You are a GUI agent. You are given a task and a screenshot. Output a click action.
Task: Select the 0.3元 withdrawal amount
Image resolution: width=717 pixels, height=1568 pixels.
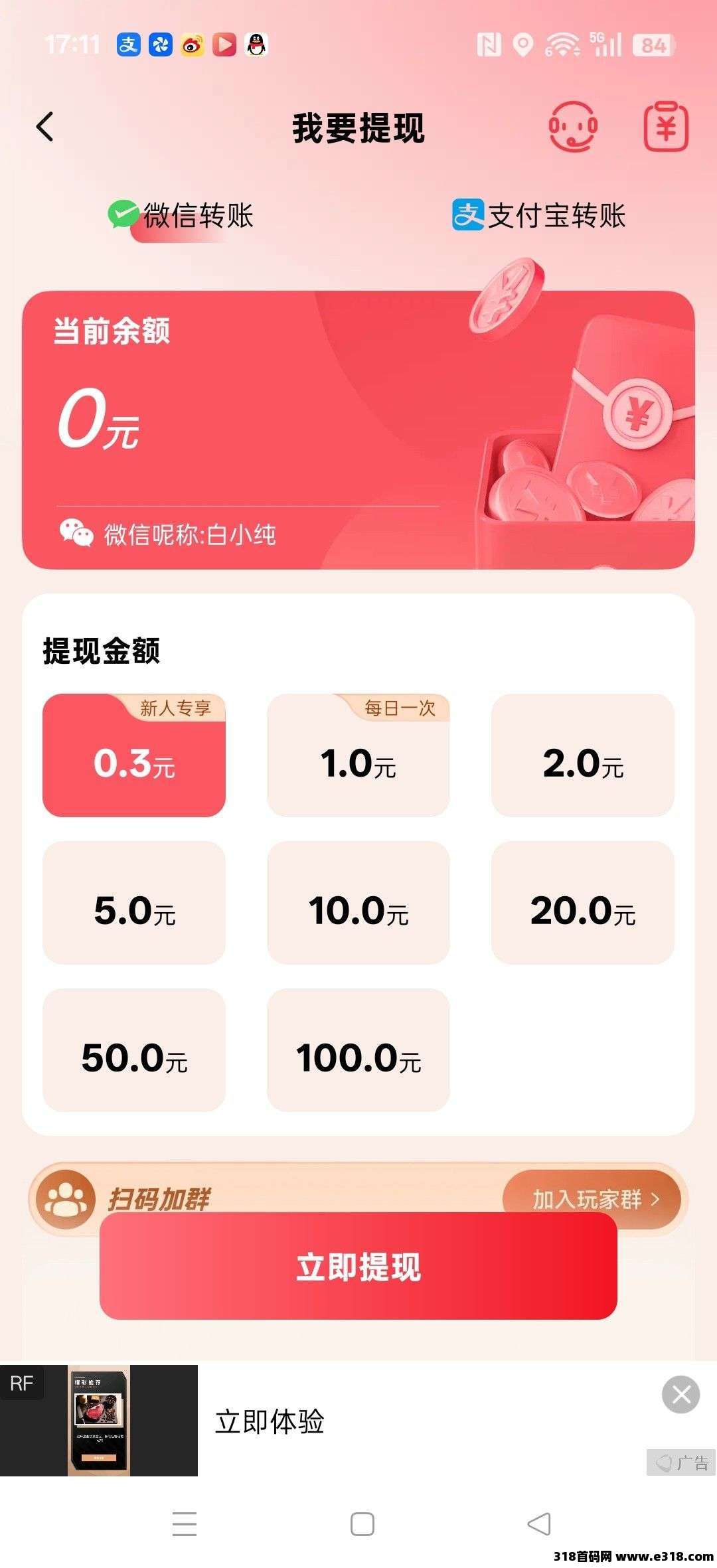[x=134, y=756]
